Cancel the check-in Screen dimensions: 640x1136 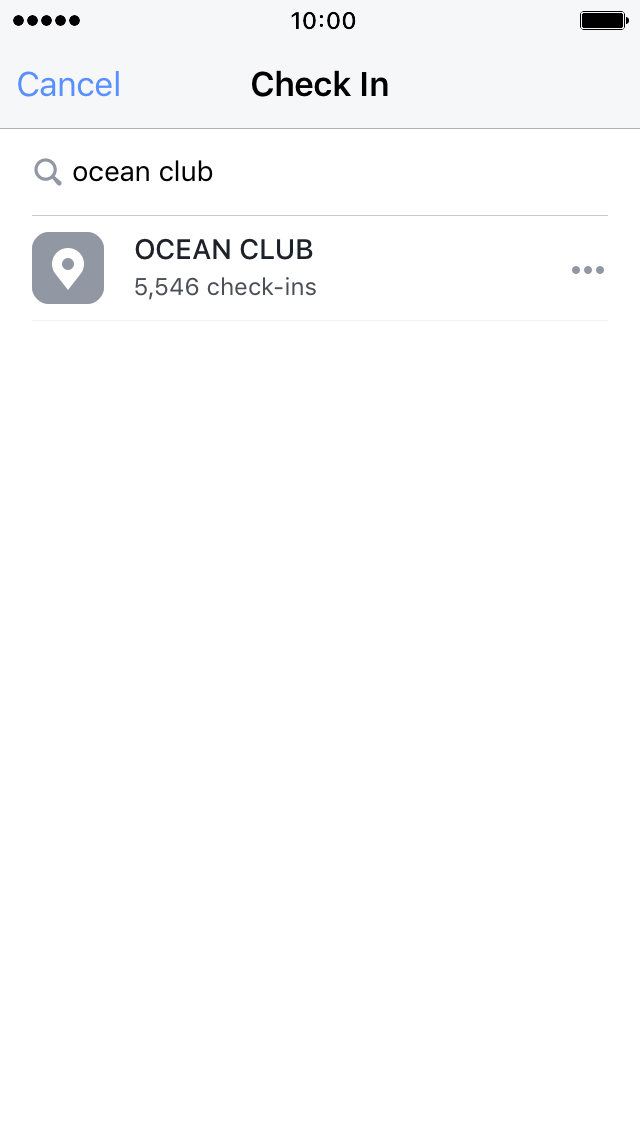(69, 85)
